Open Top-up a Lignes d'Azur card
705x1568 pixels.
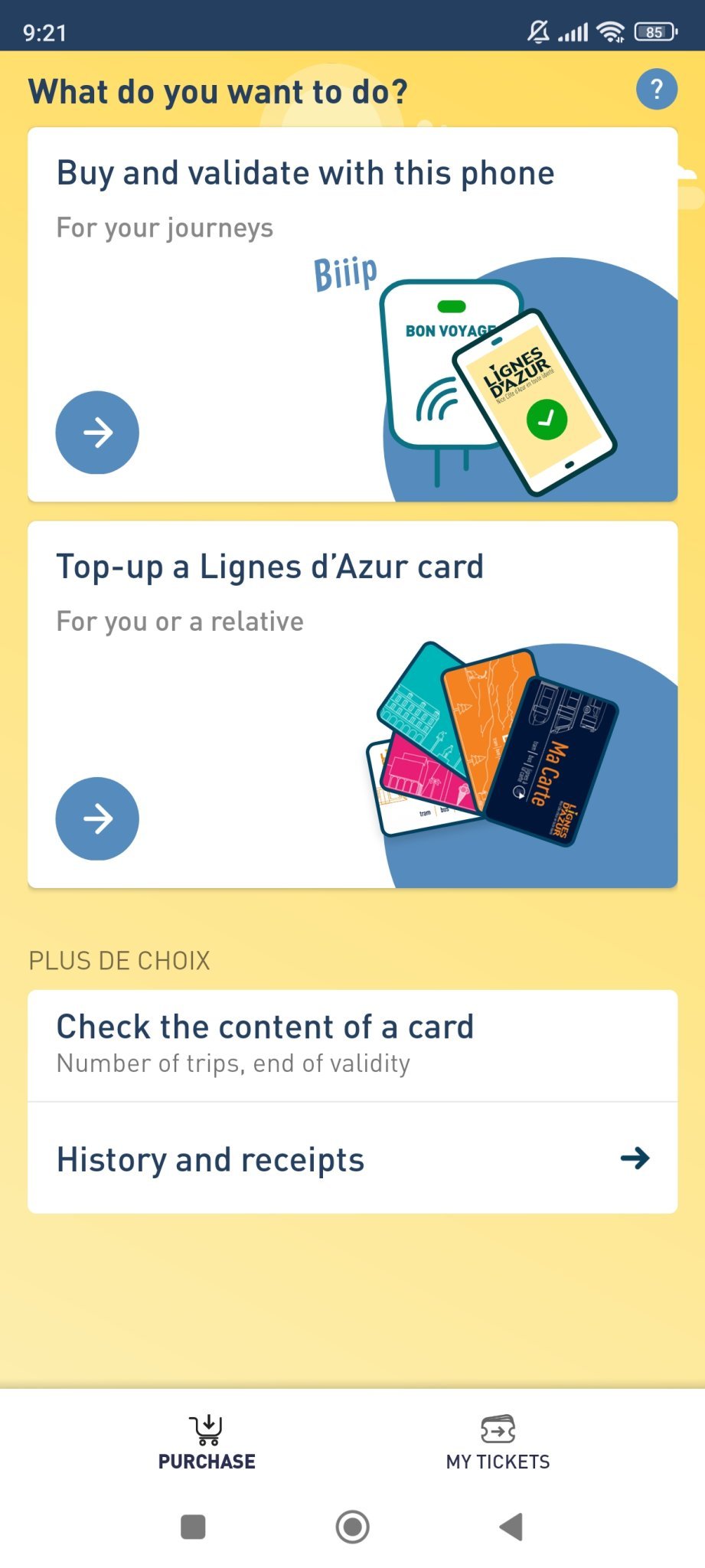click(97, 818)
